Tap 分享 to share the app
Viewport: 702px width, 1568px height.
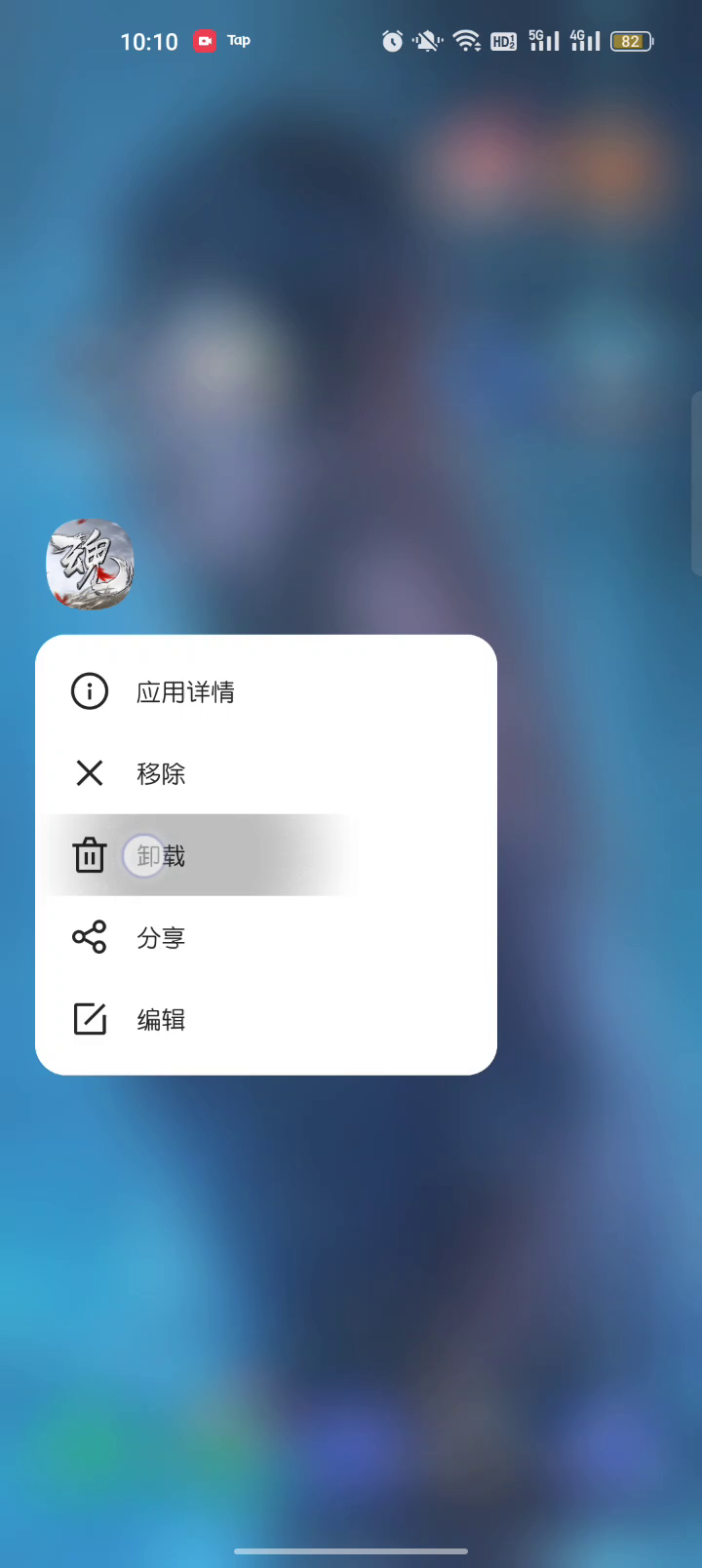(265, 937)
